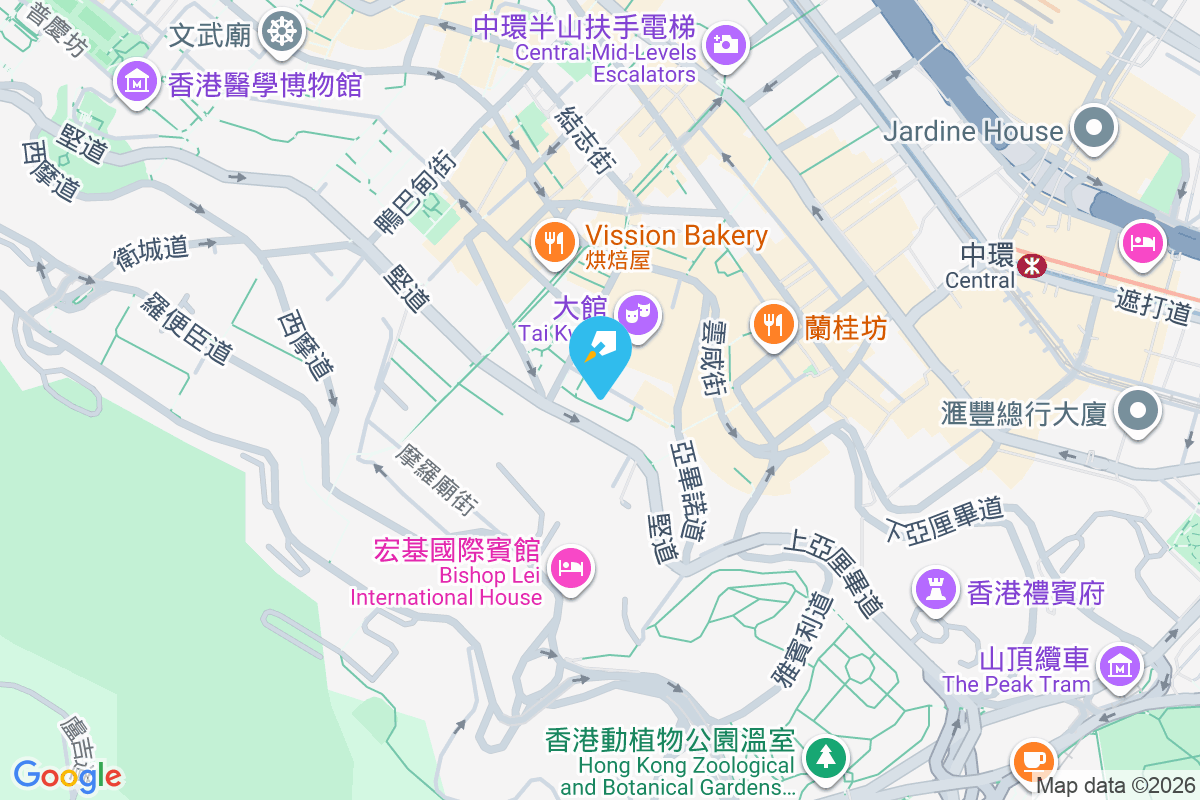The width and height of the screenshot is (1200, 800).
Task: Tap The Peak Tram museum marker
Action: coord(1119,666)
